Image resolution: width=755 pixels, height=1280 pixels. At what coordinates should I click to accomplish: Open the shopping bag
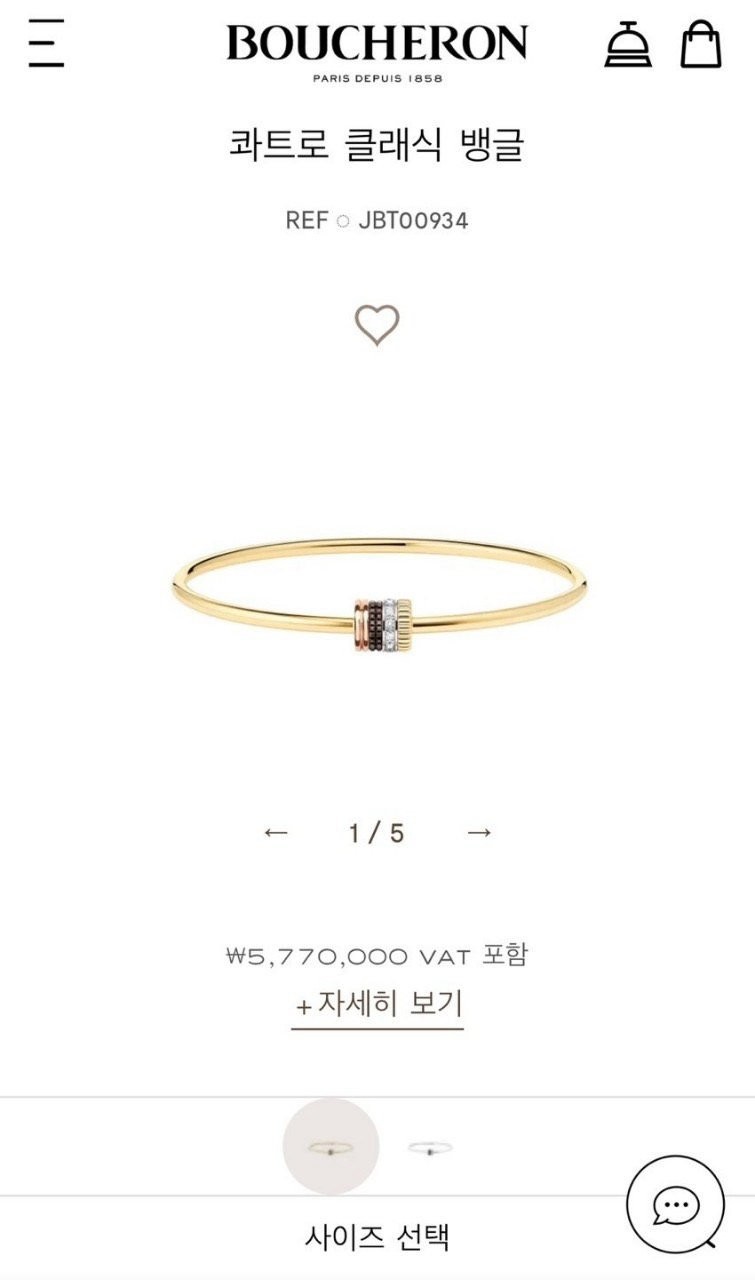[x=703, y=45]
